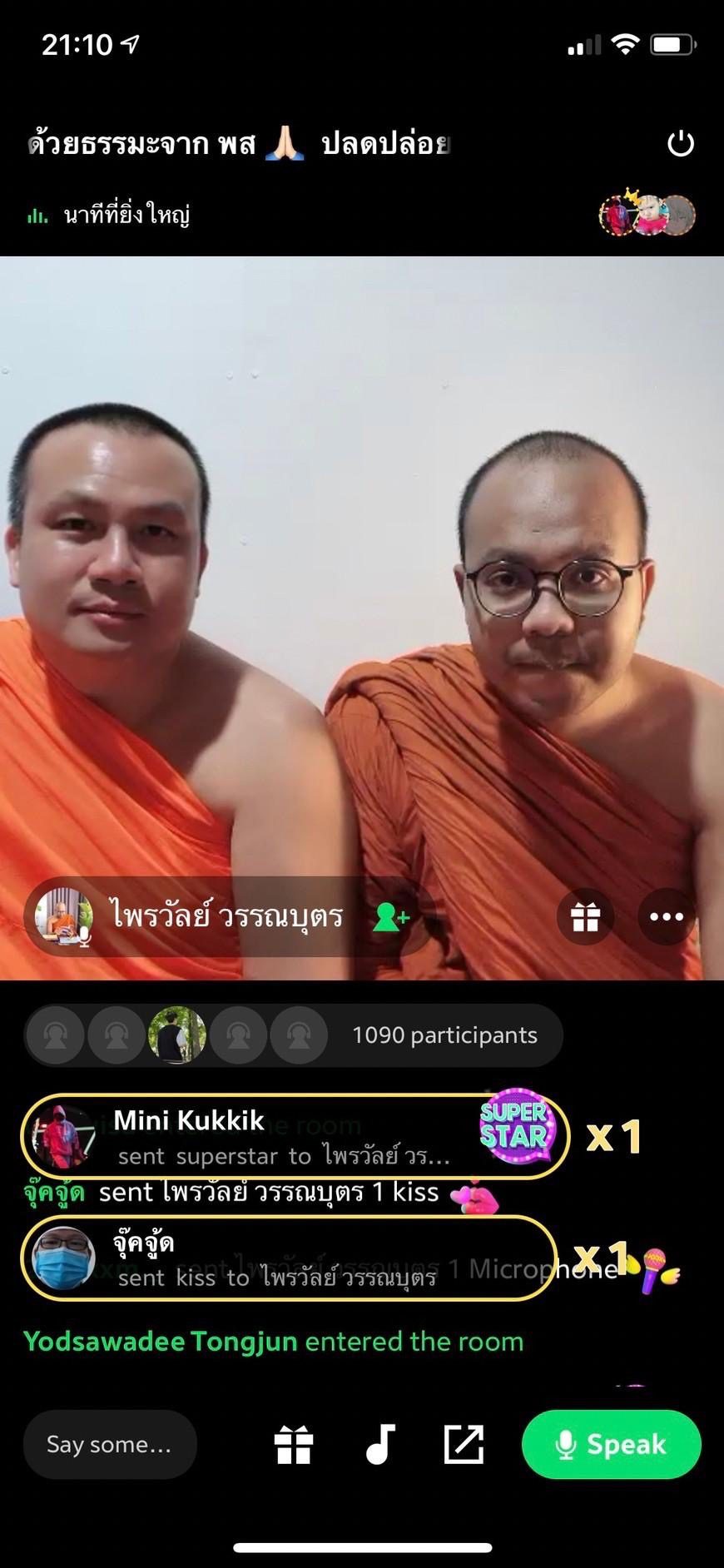Open the top contributors avatars
This screenshot has width=724, height=1568.
(647, 215)
